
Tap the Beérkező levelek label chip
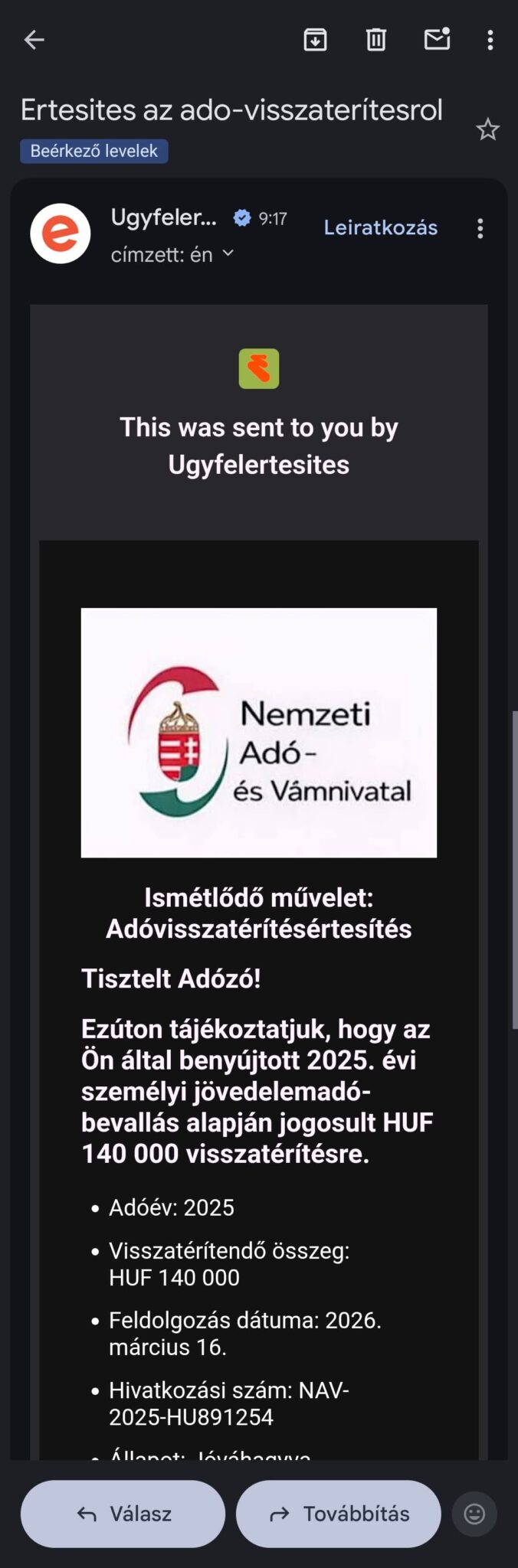(93, 151)
